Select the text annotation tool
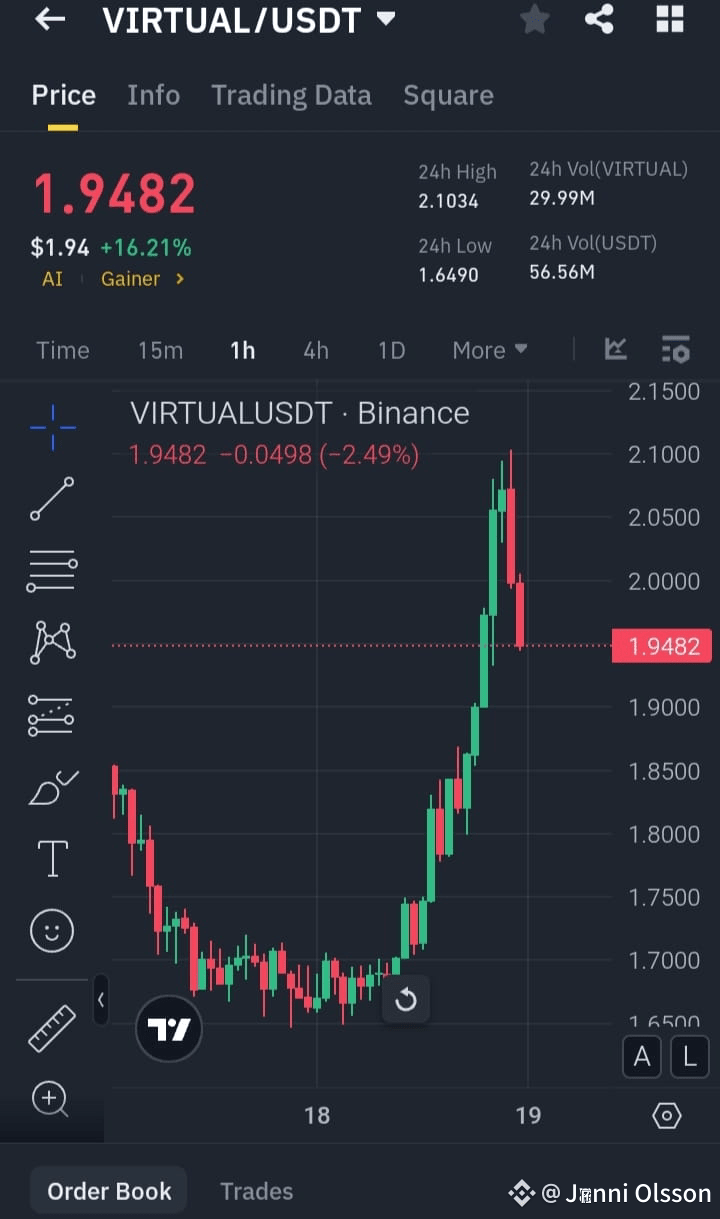This screenshot has width=720, height=1219. tap(51, 858)
